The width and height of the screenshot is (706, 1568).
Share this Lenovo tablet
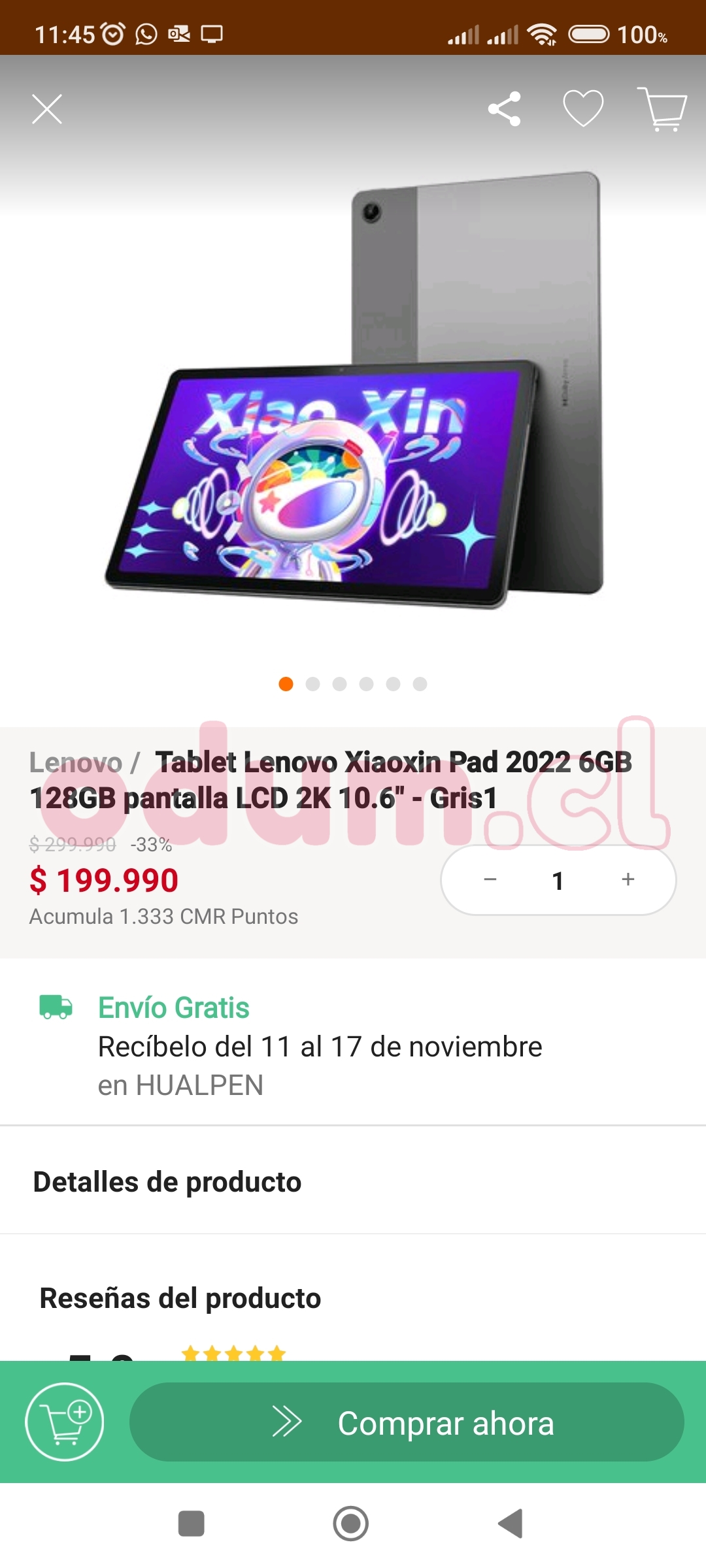coord(504,108)
